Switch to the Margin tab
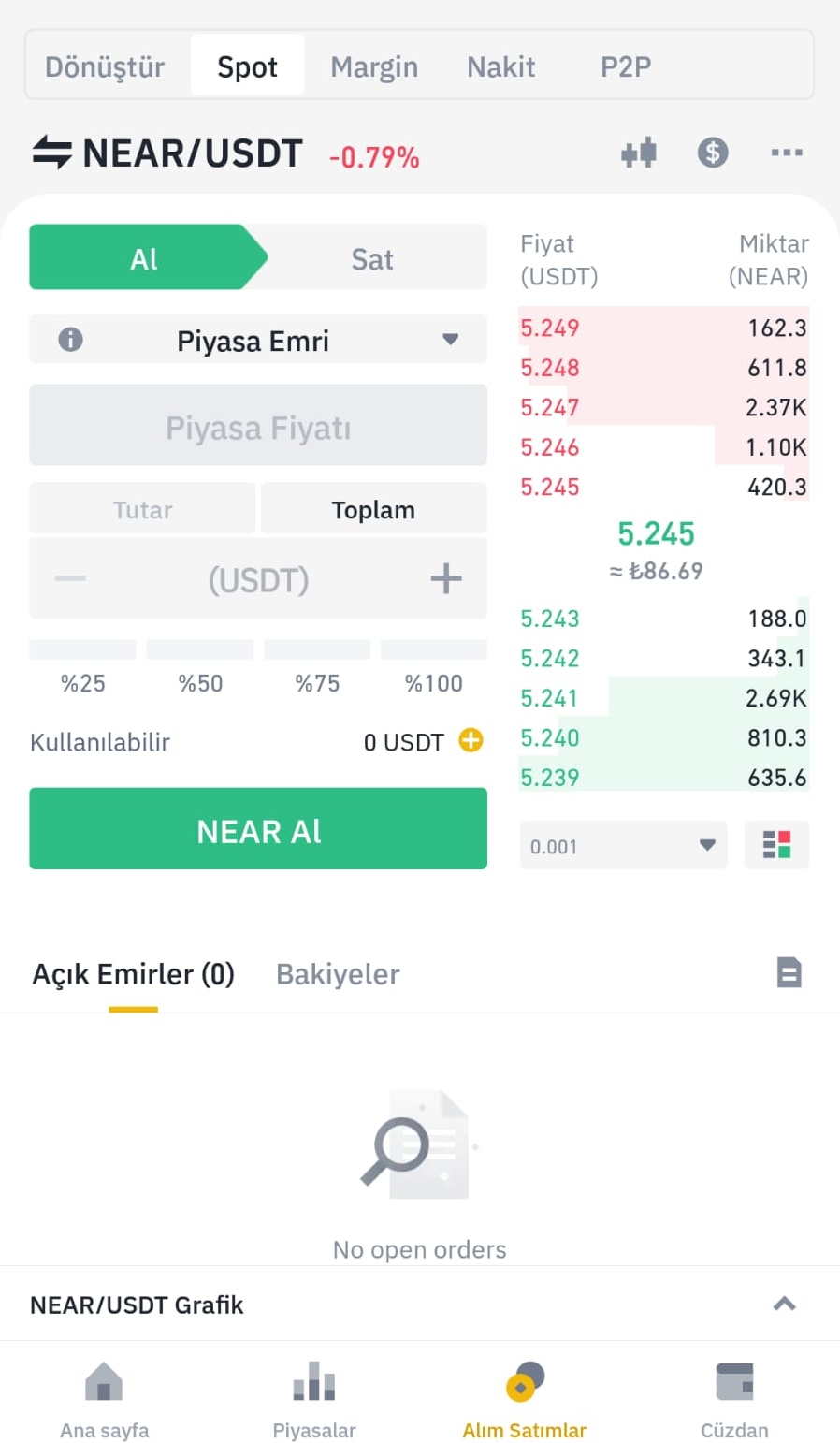The width and height of the screenshot is (840, 1443). pyautogui.click(x=374, y=66)
